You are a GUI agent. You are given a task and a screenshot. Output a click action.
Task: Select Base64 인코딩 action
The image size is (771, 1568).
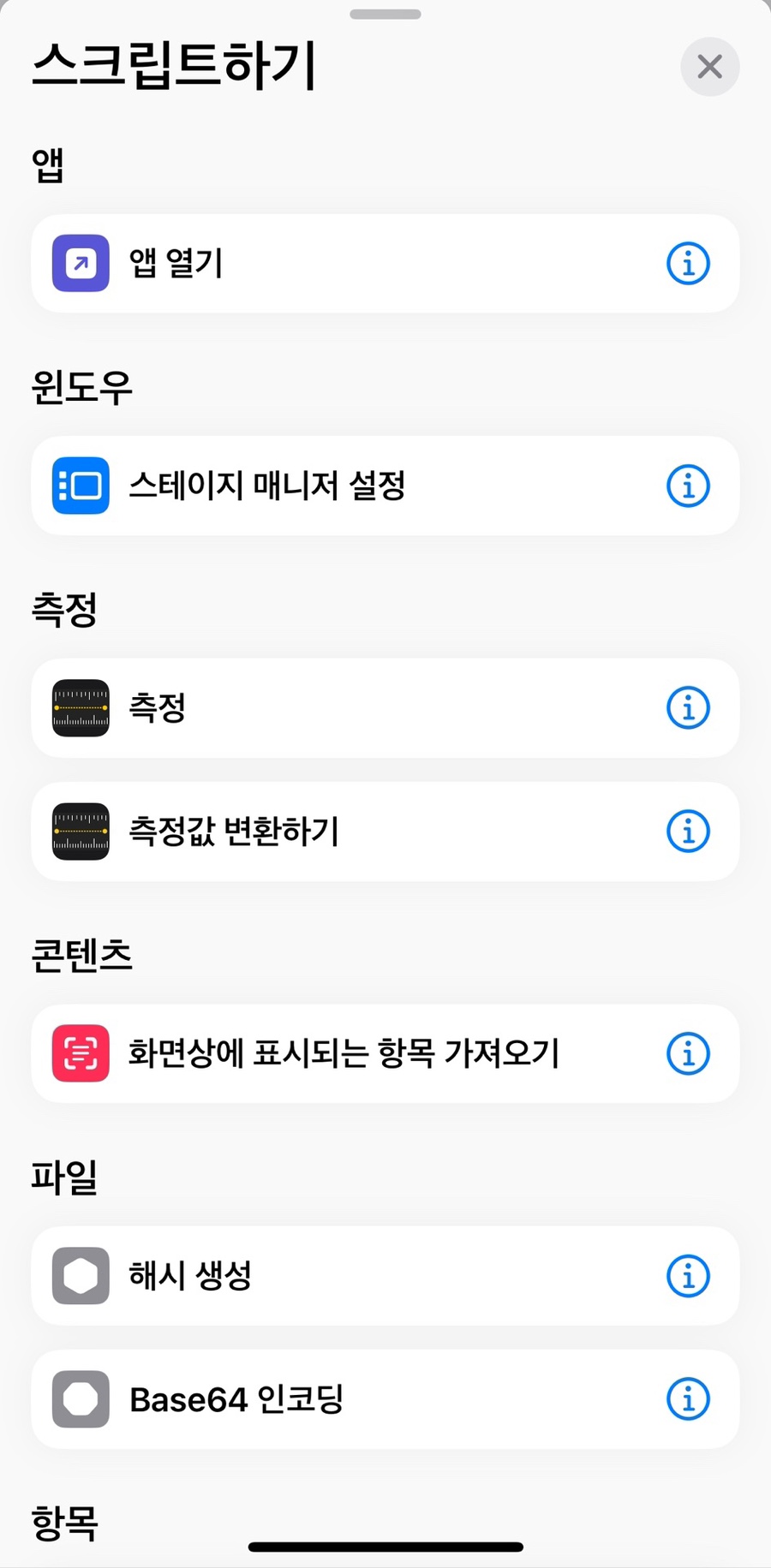(385, 1399)
